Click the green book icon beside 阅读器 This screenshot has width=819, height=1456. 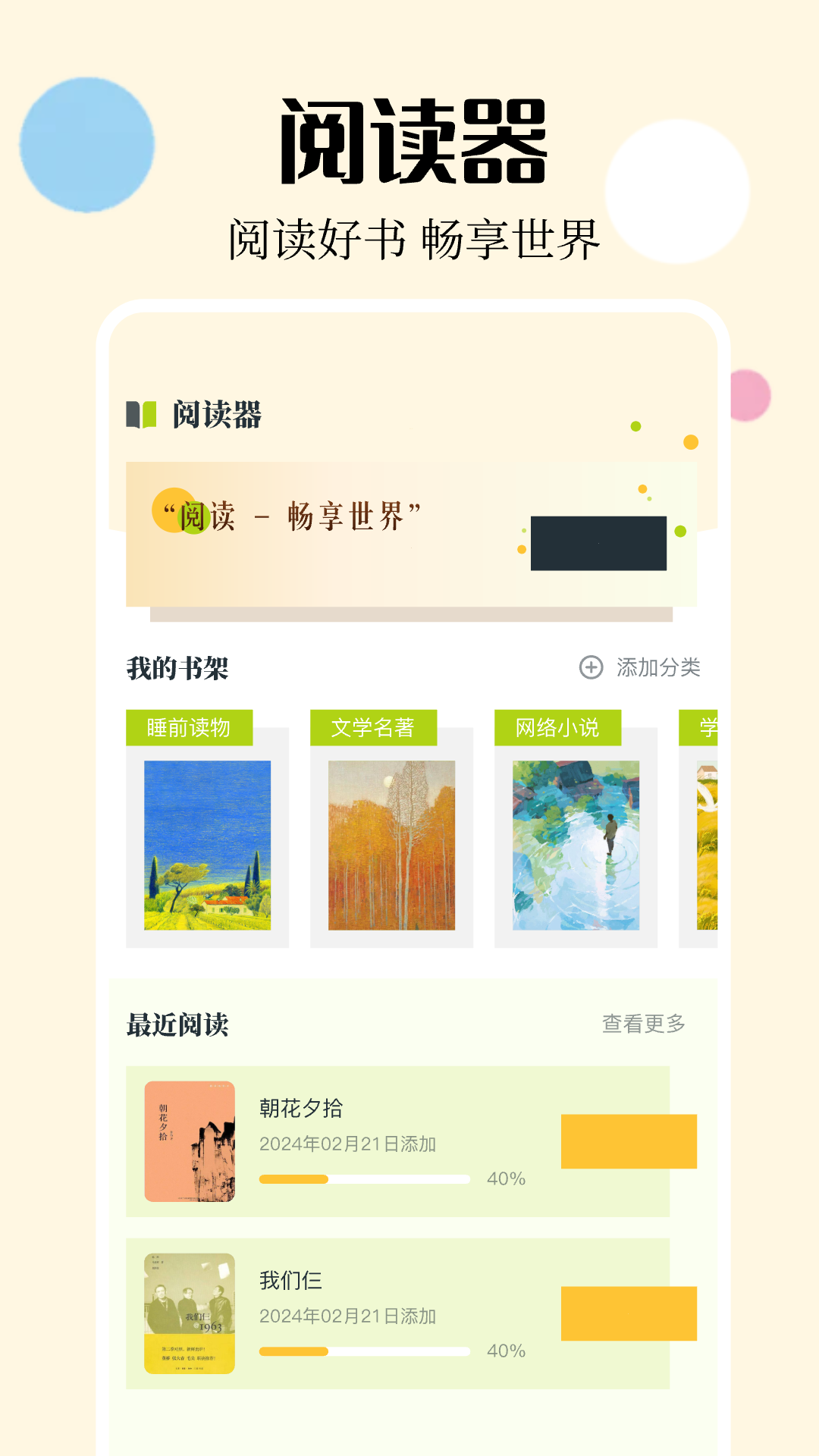[x=143, y=416]
